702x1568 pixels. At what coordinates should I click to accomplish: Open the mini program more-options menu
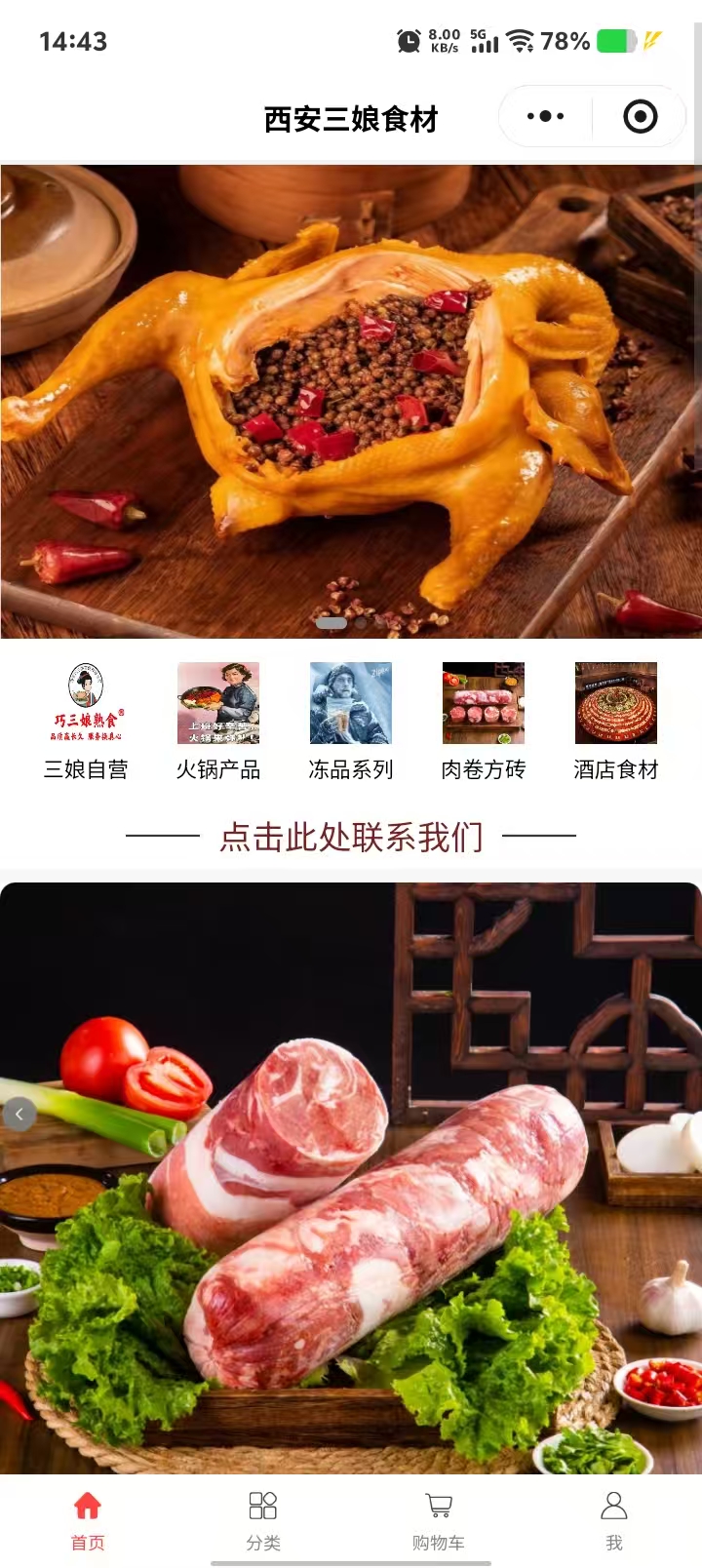(545, 117)
